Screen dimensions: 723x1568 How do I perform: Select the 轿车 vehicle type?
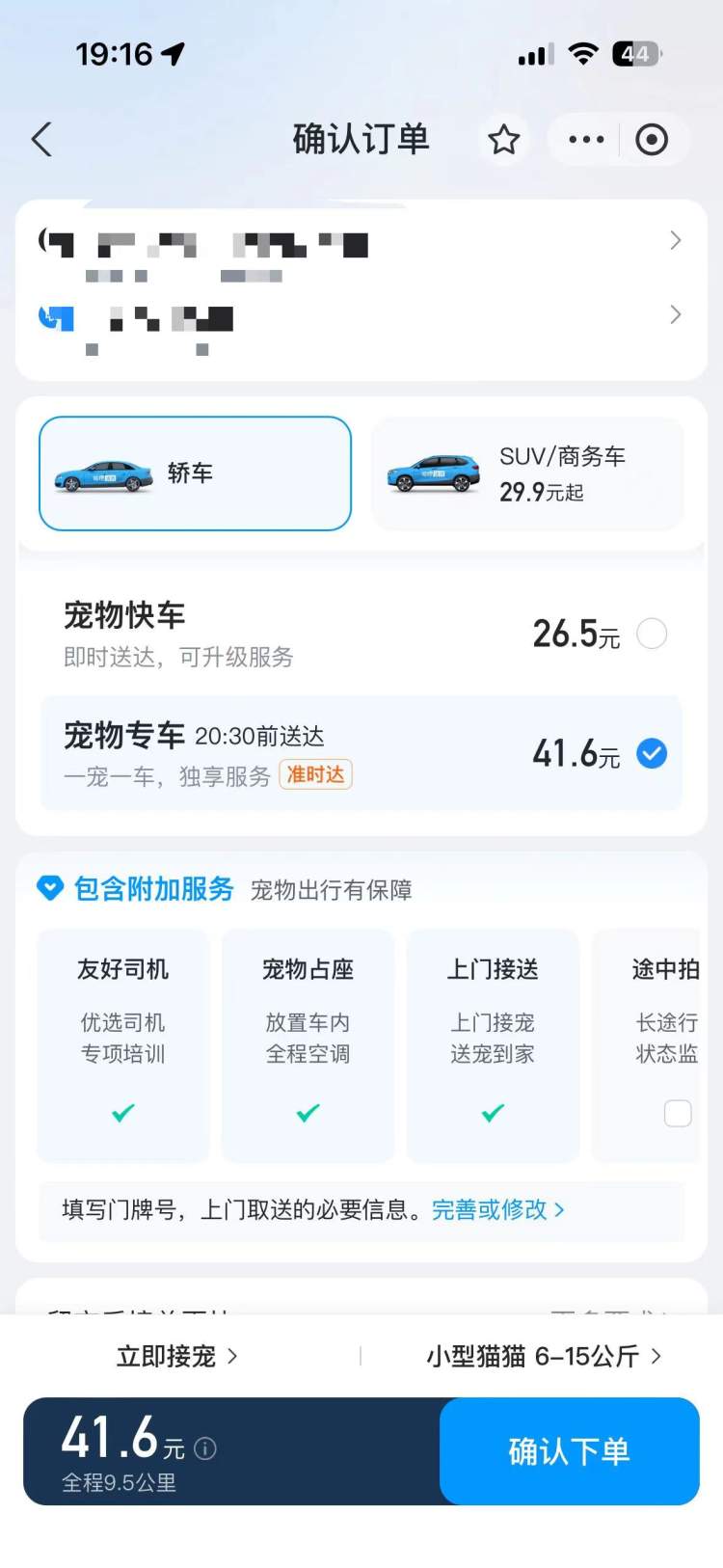(195, 473)
